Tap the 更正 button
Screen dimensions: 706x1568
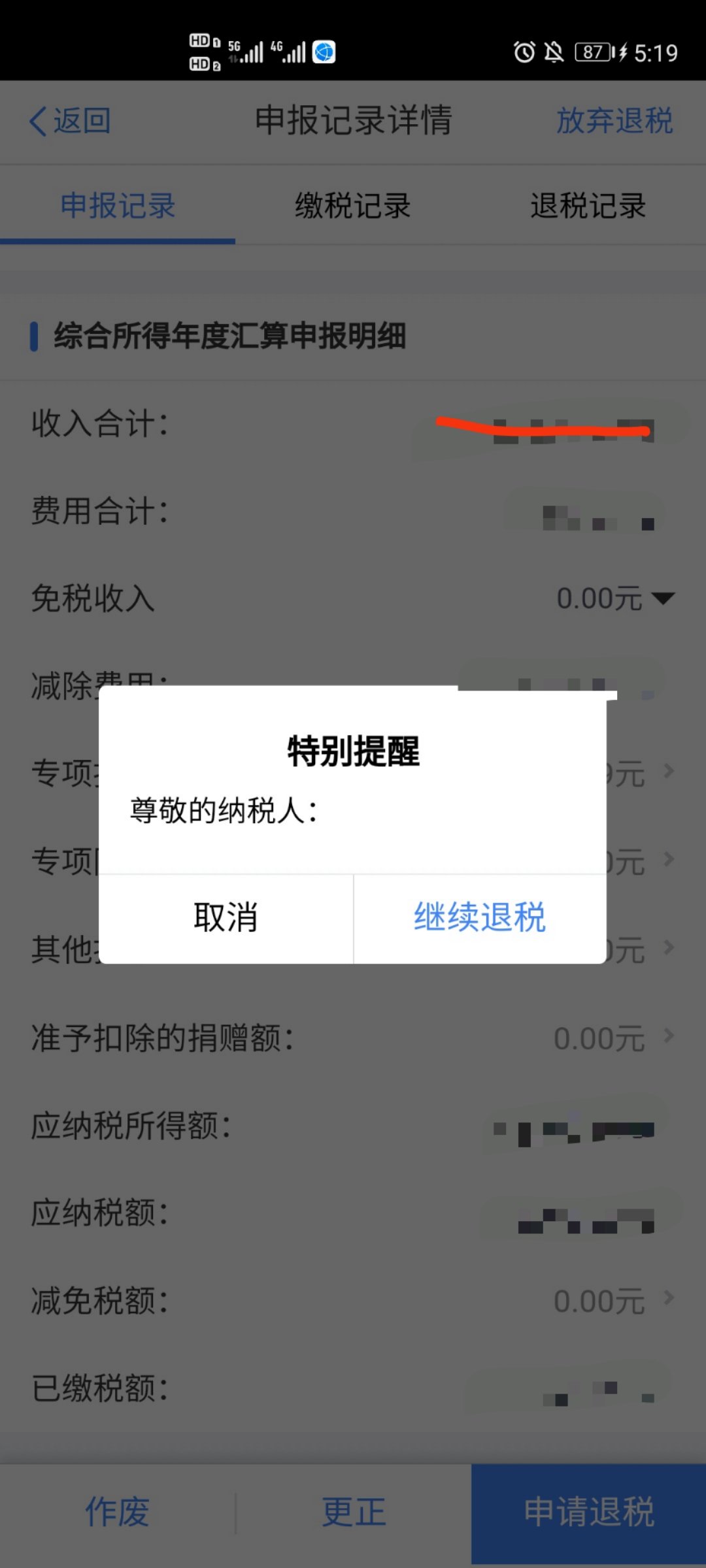[354, 1512]
